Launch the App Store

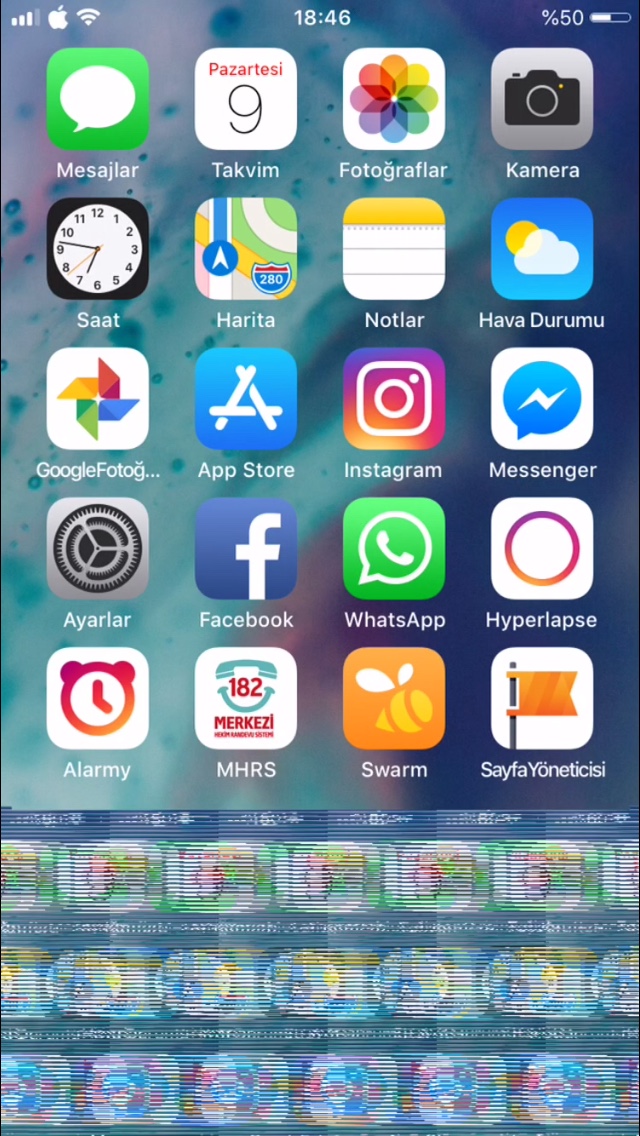pos(246,399)
